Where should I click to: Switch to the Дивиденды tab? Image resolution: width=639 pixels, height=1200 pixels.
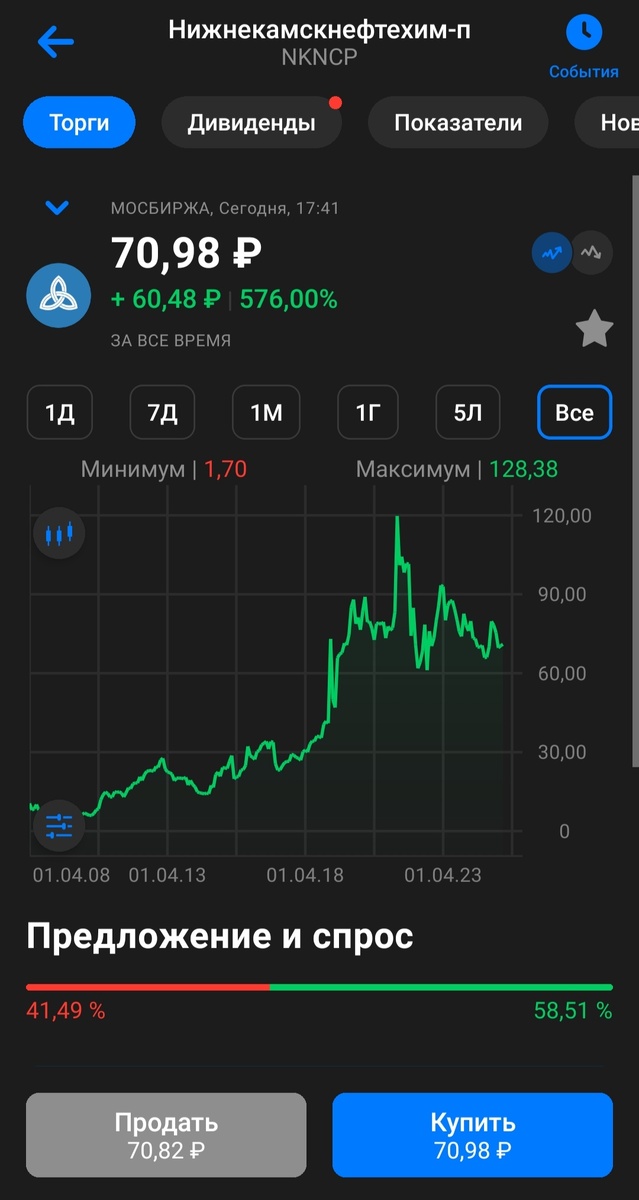pos(251,123)
